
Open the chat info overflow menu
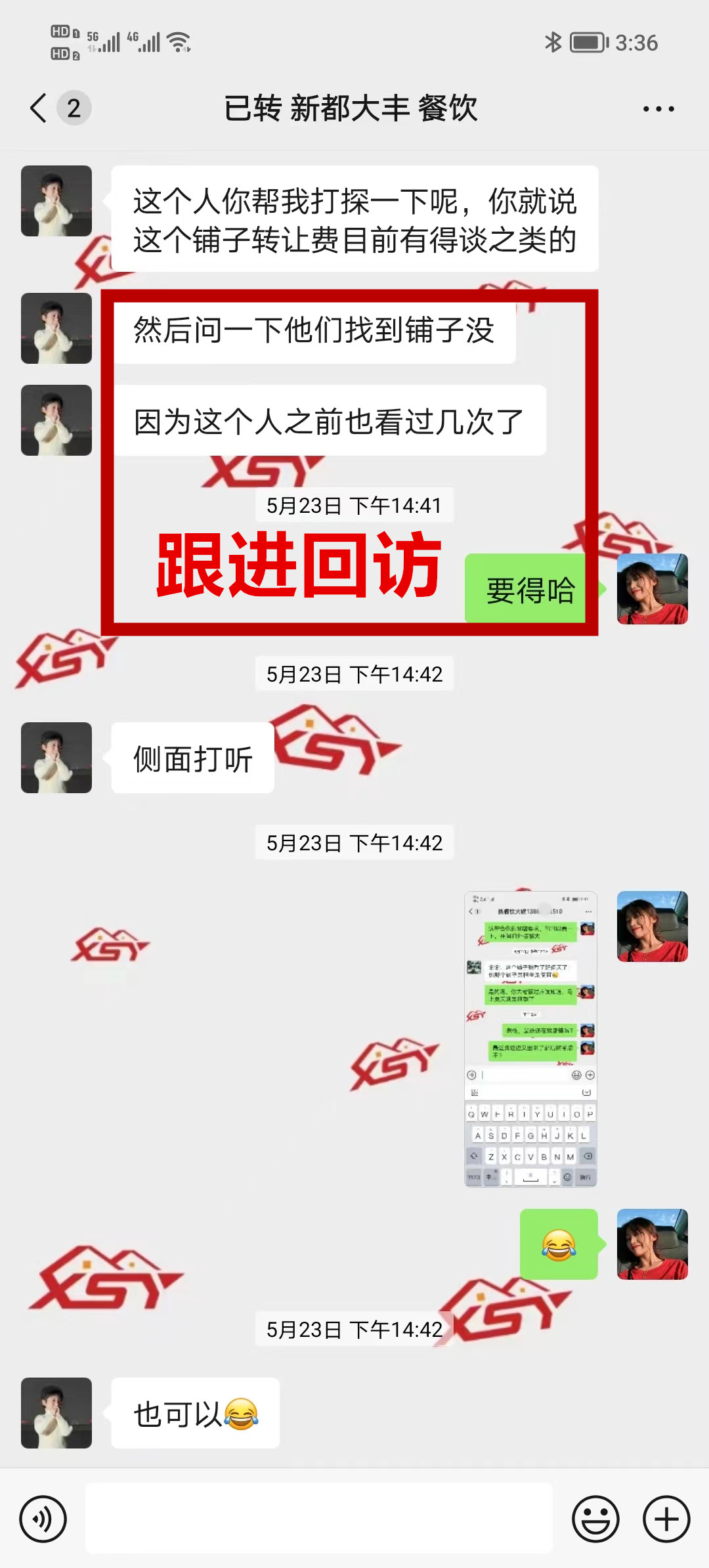pos(658,109)
